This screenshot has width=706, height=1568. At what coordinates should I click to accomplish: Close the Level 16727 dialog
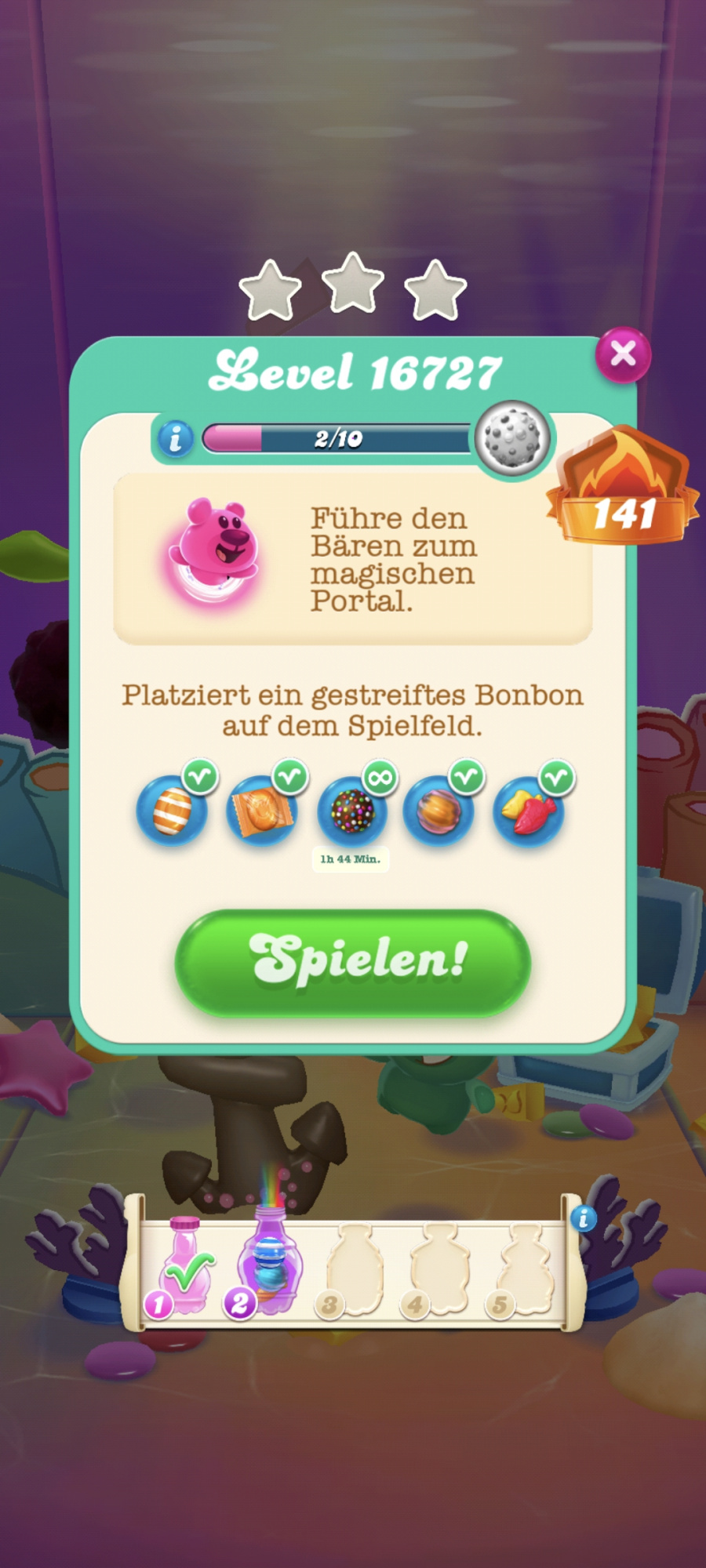(x=623, y=354)
